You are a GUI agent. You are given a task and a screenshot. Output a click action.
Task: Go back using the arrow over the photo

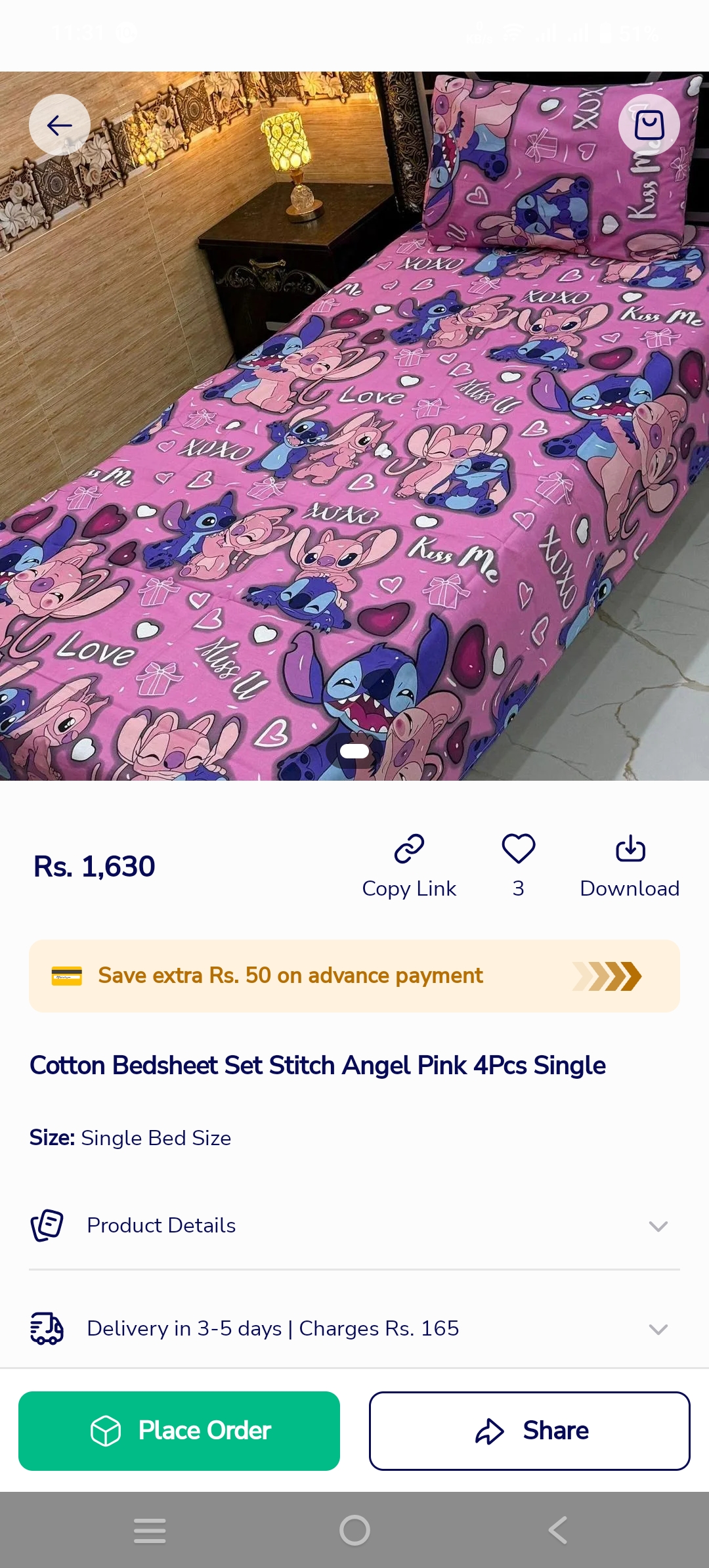(x=60, y=125)
